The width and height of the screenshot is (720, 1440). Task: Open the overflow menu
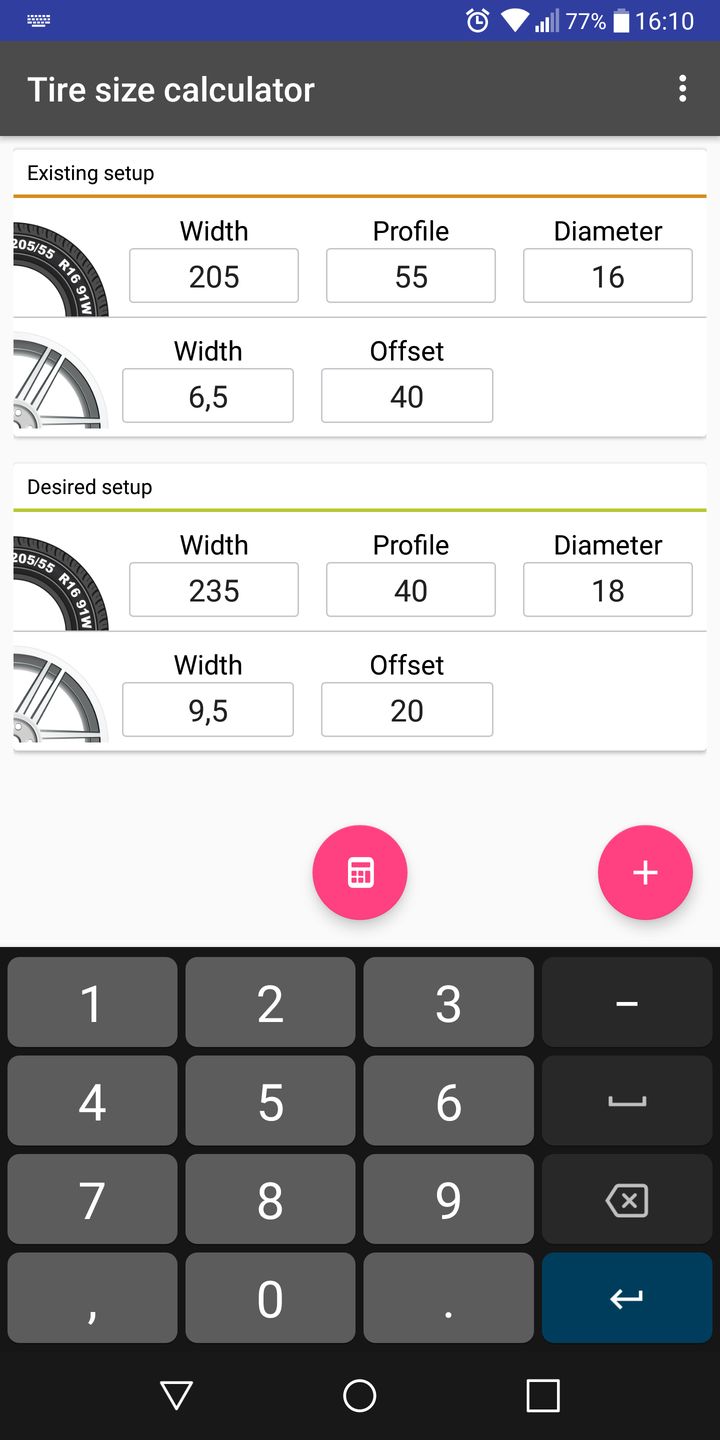pyautogui.click(x=682, y=89)
